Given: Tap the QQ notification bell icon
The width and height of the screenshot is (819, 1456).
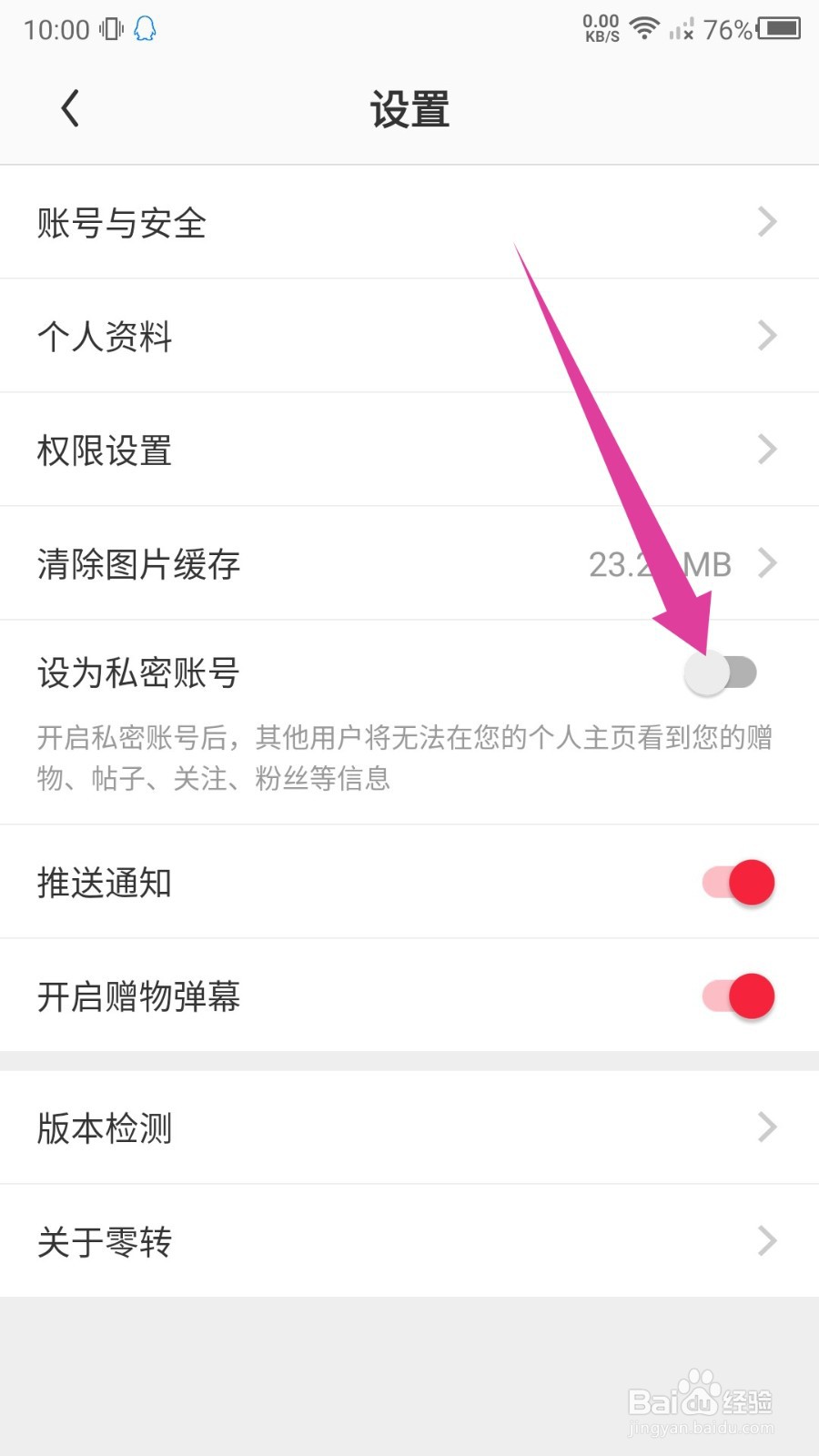Looking at the screenshot, I should (x=144, y=29).
